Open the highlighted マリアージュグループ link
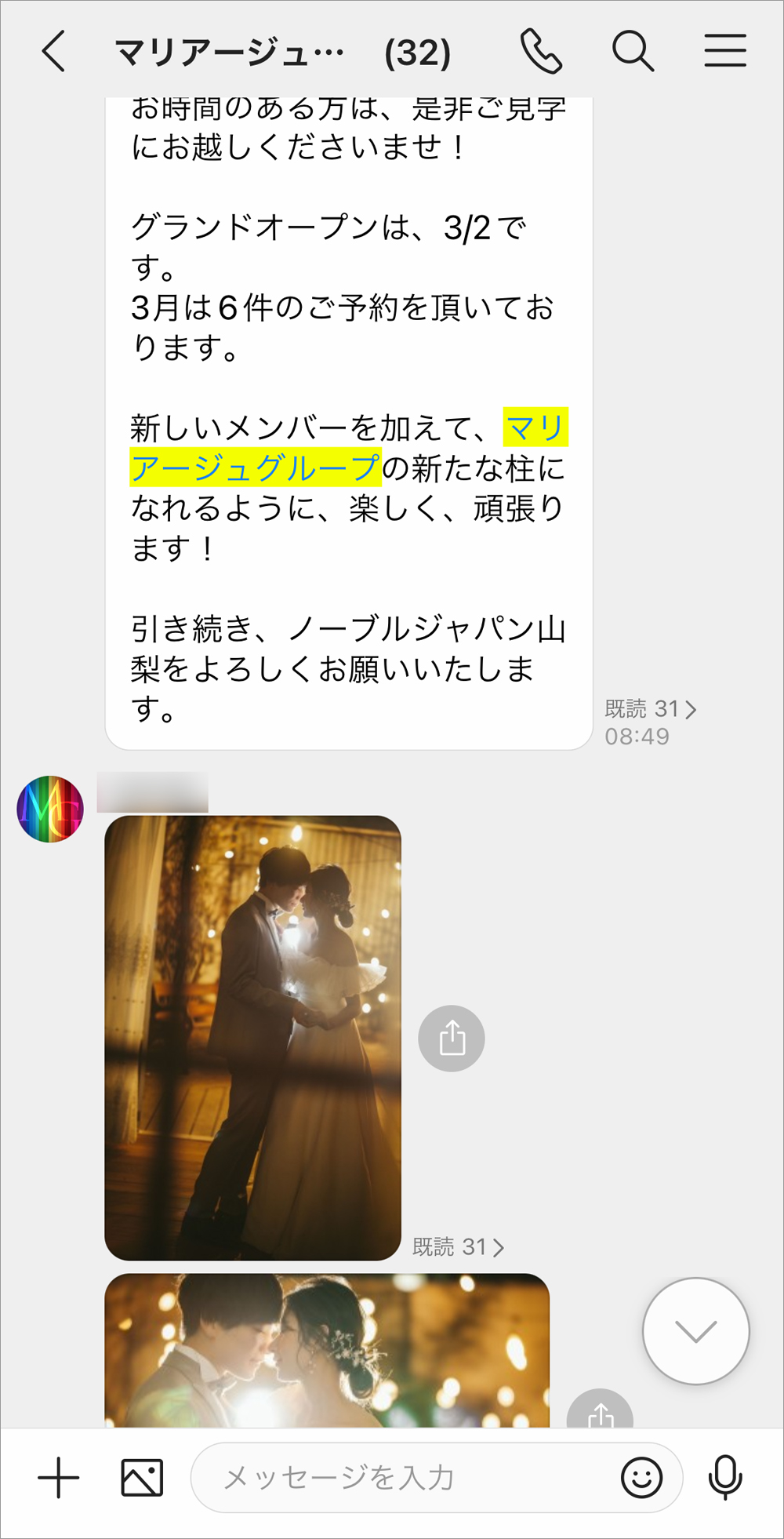This screenshot has height=1539, width=784. [255, 468]
